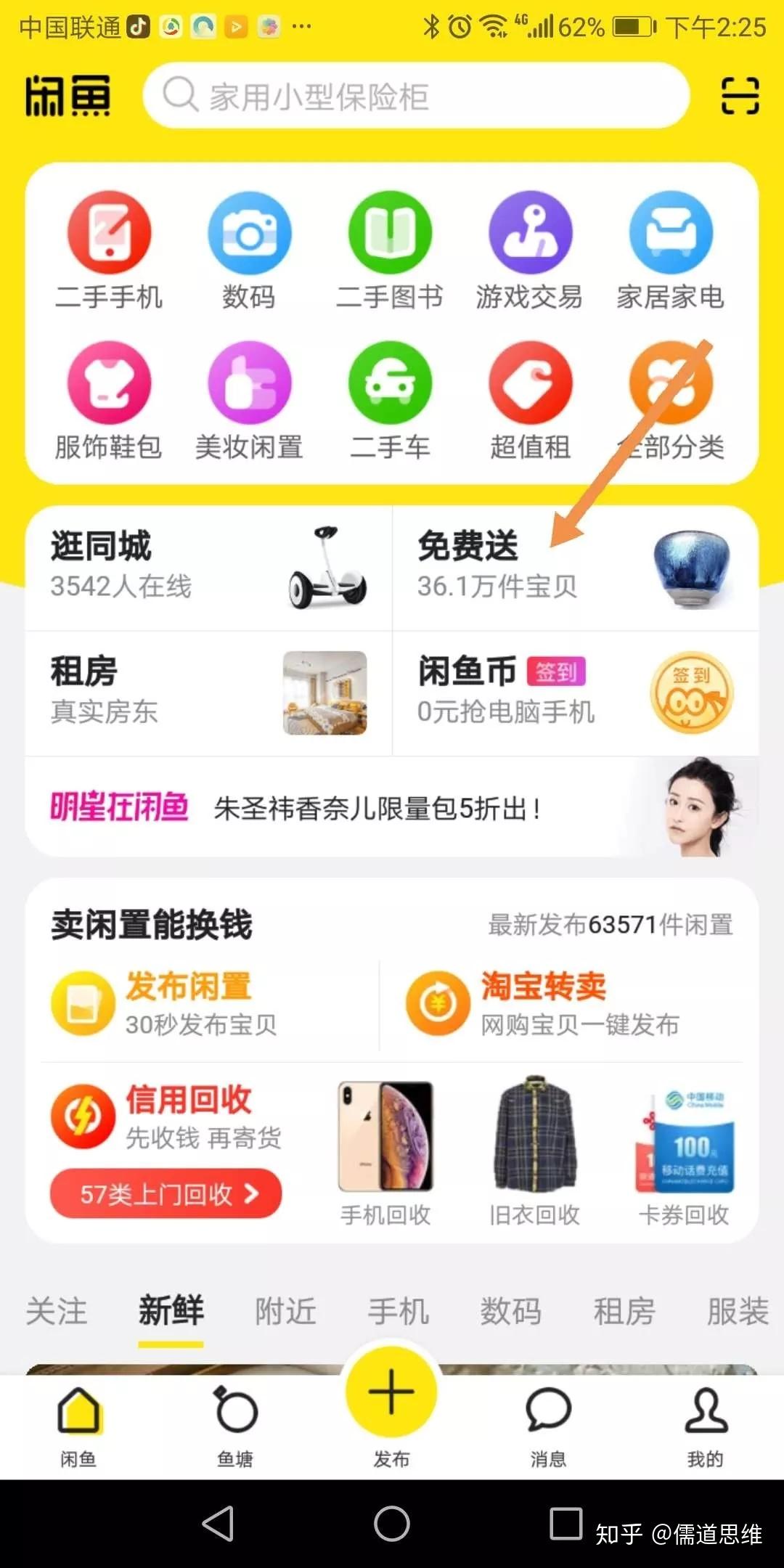
Task: Open the 逛同城 card
Action: pos(208,568)
